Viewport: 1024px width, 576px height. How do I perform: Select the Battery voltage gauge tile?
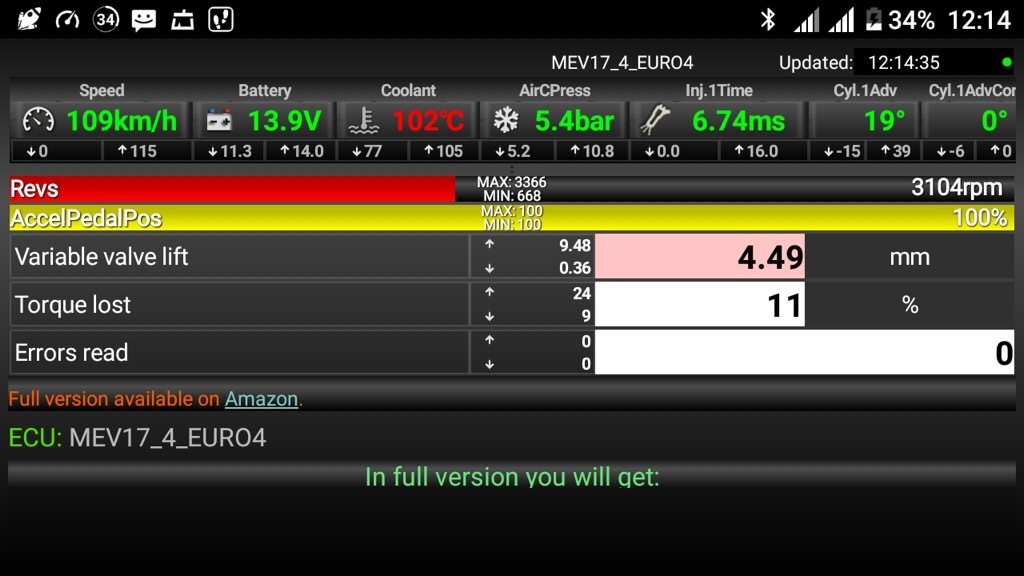(264, 121)
